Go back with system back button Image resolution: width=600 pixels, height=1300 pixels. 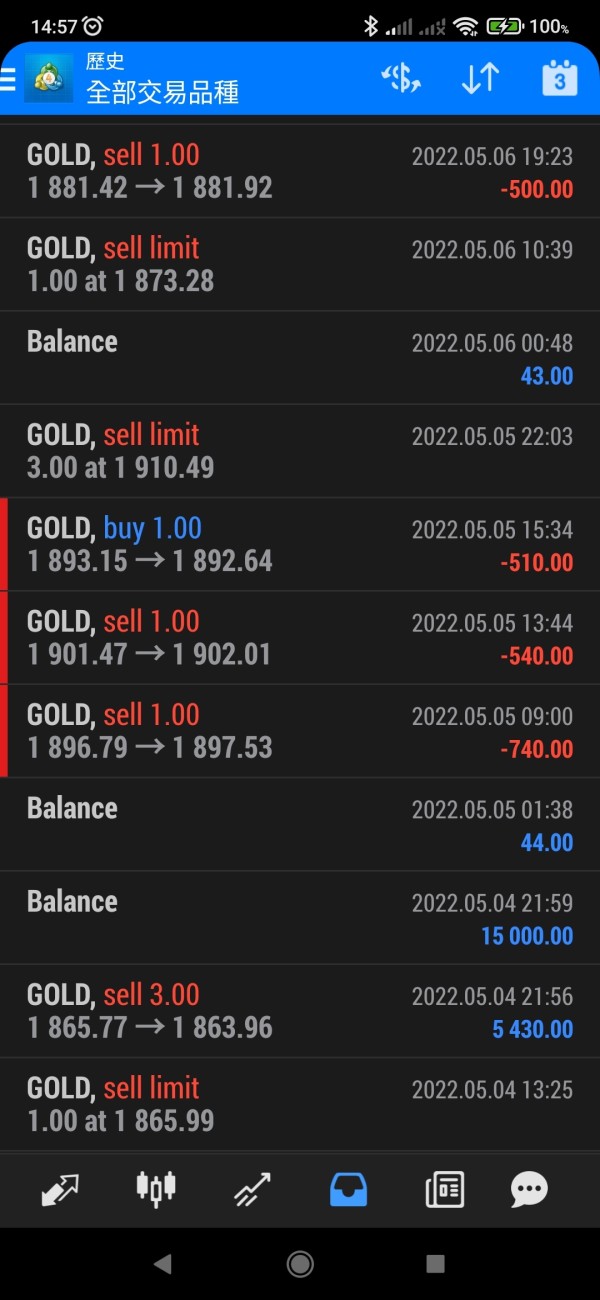tap(162, 1264)
